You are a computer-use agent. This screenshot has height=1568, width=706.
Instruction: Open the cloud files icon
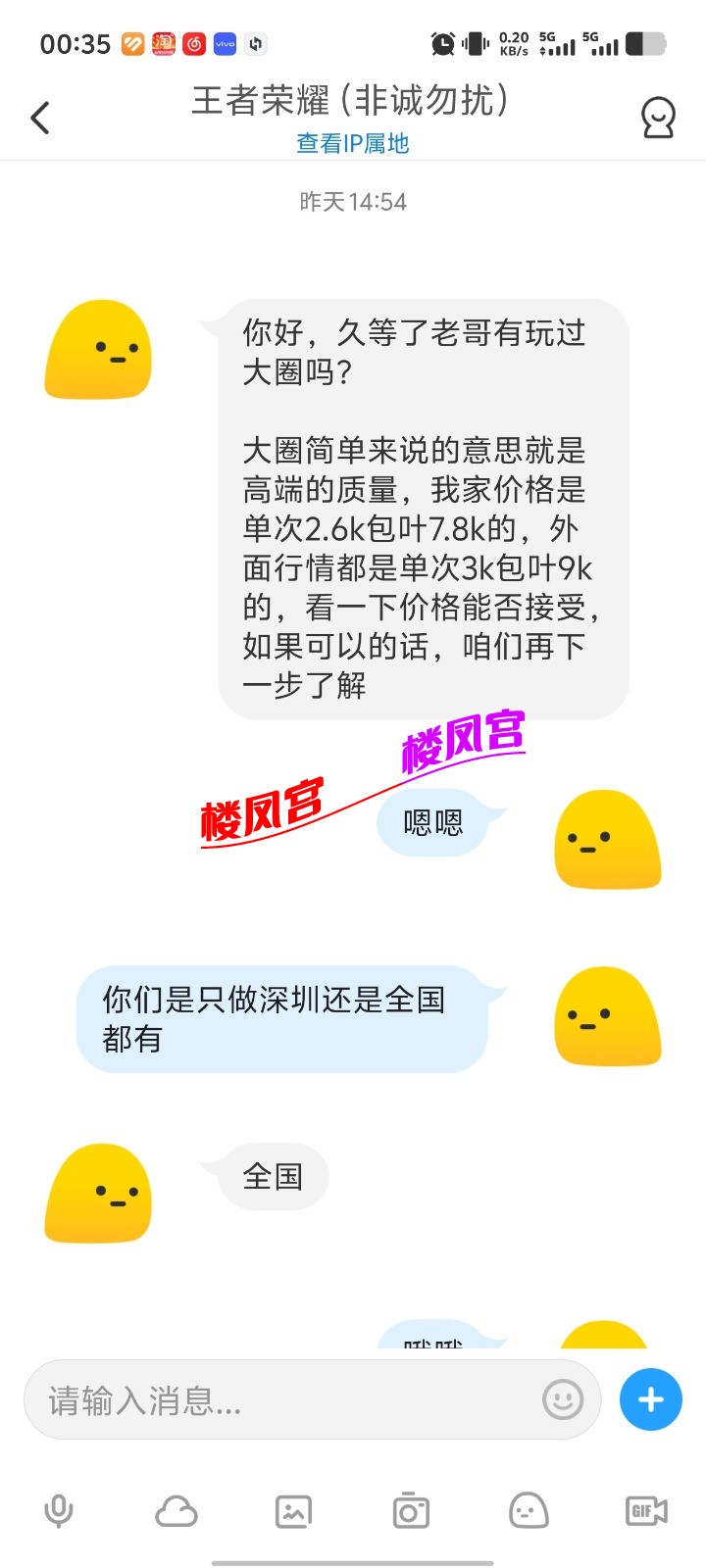click(x=176, y=1511)
